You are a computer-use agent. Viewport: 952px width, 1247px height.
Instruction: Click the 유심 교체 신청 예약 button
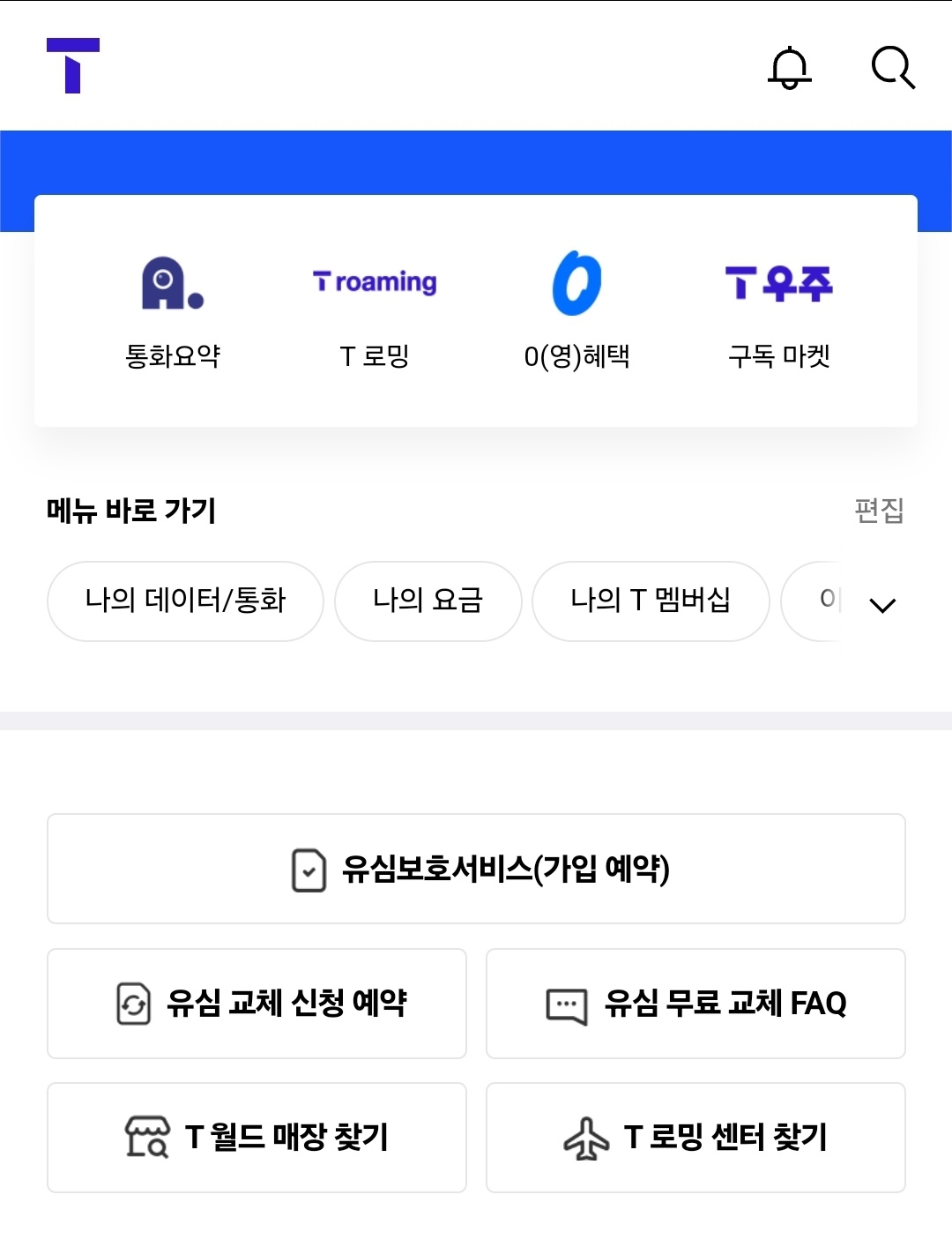(x=256, y=1004)
